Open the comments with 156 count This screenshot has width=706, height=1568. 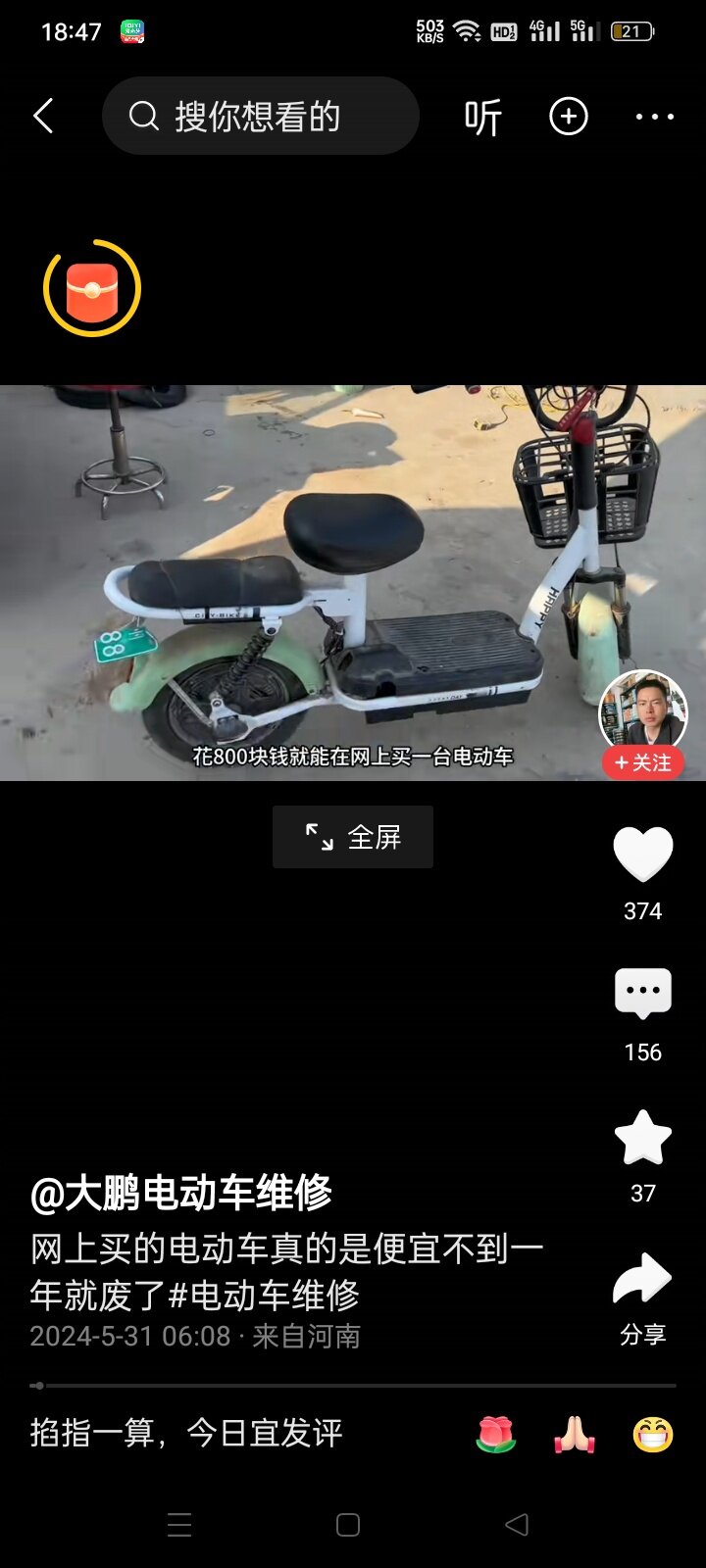click(x=643, y=995)
